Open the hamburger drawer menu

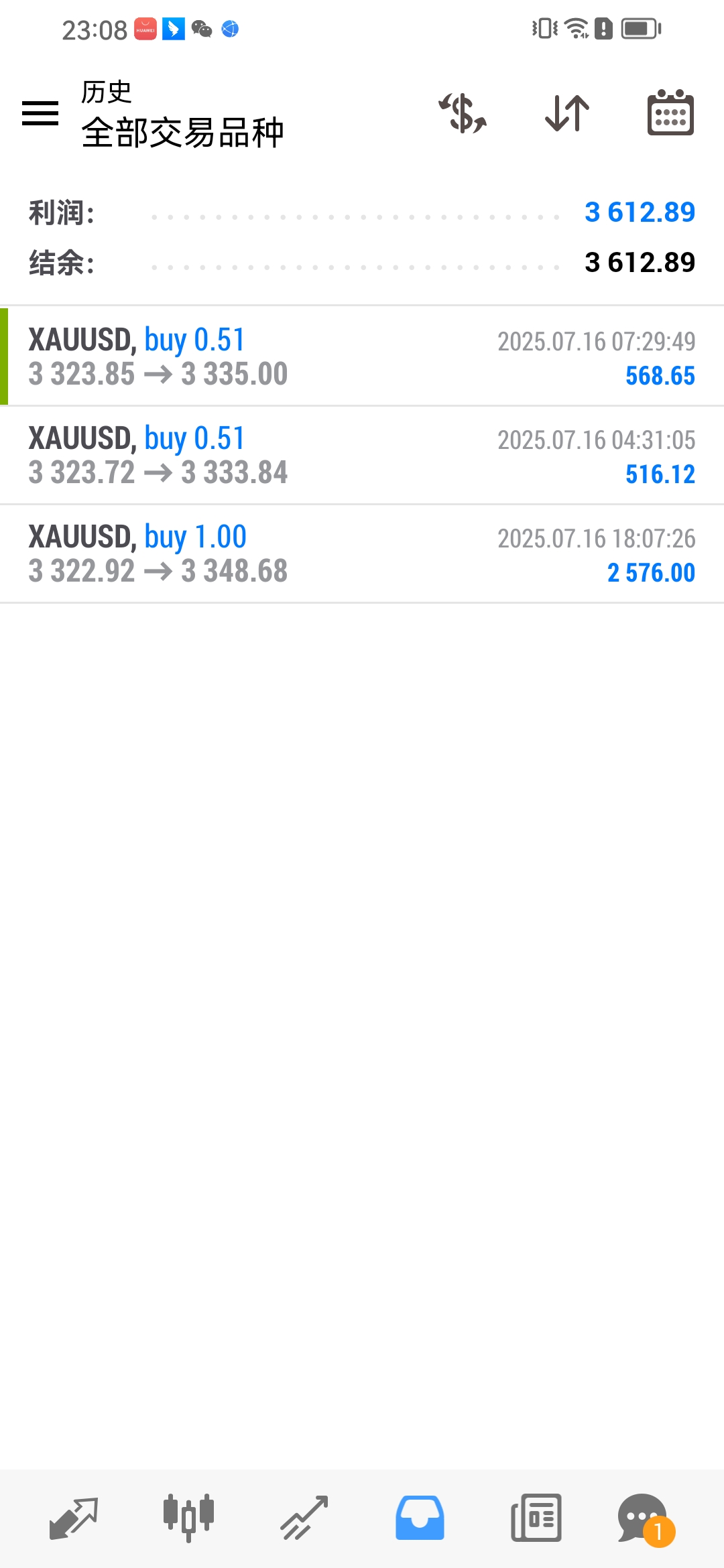[40, 113]
